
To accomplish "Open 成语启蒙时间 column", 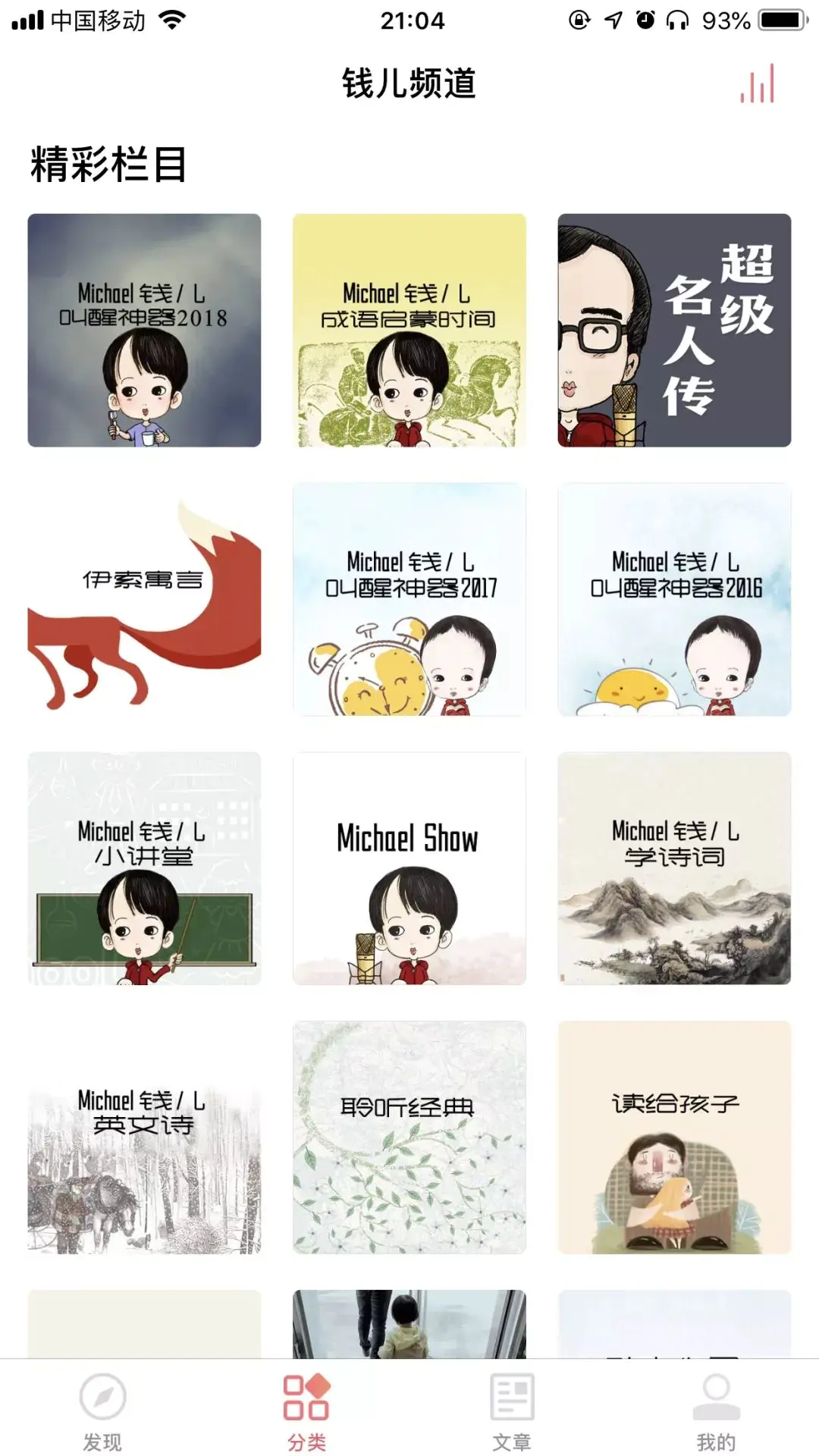I will point(409,331).
